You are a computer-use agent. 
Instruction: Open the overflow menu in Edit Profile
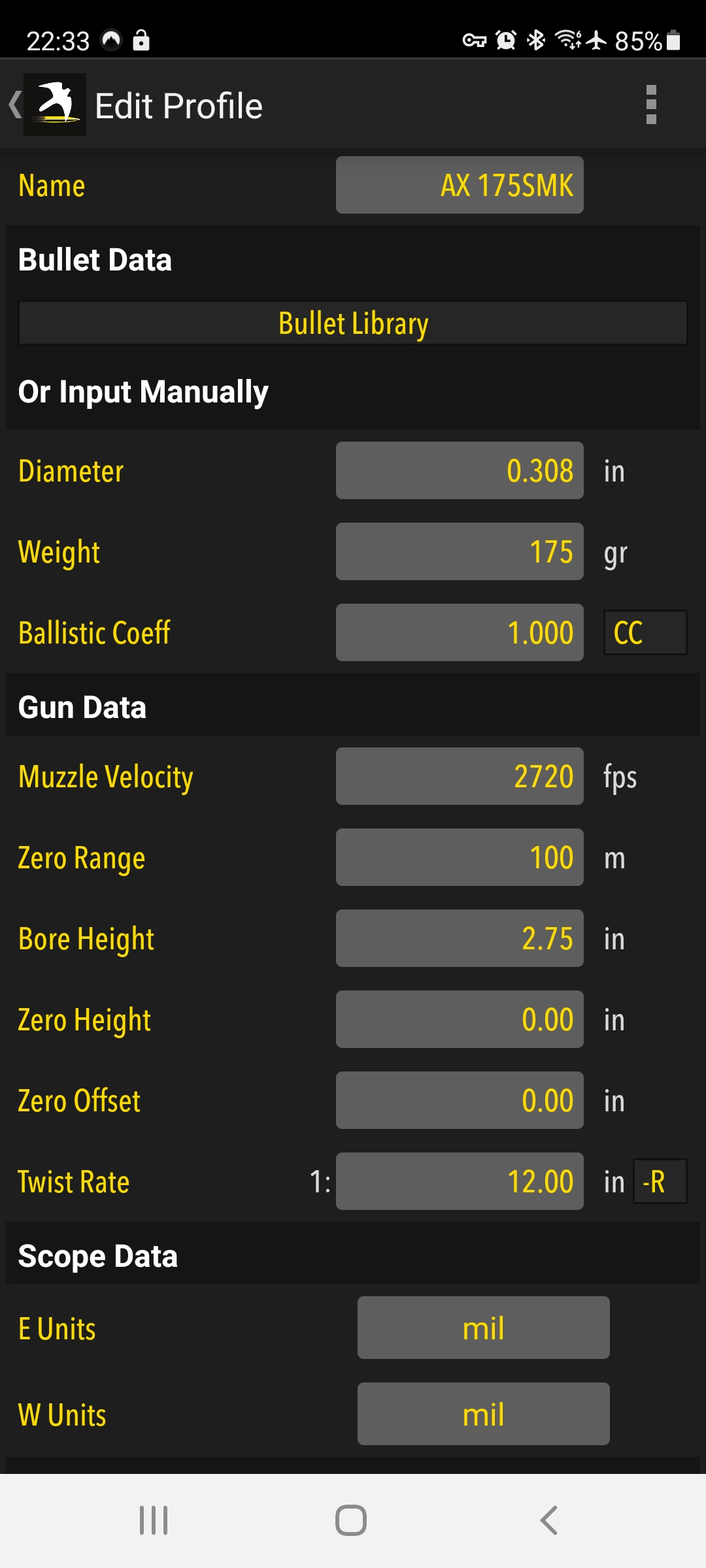pyautogui.click(x=651, y=105)
